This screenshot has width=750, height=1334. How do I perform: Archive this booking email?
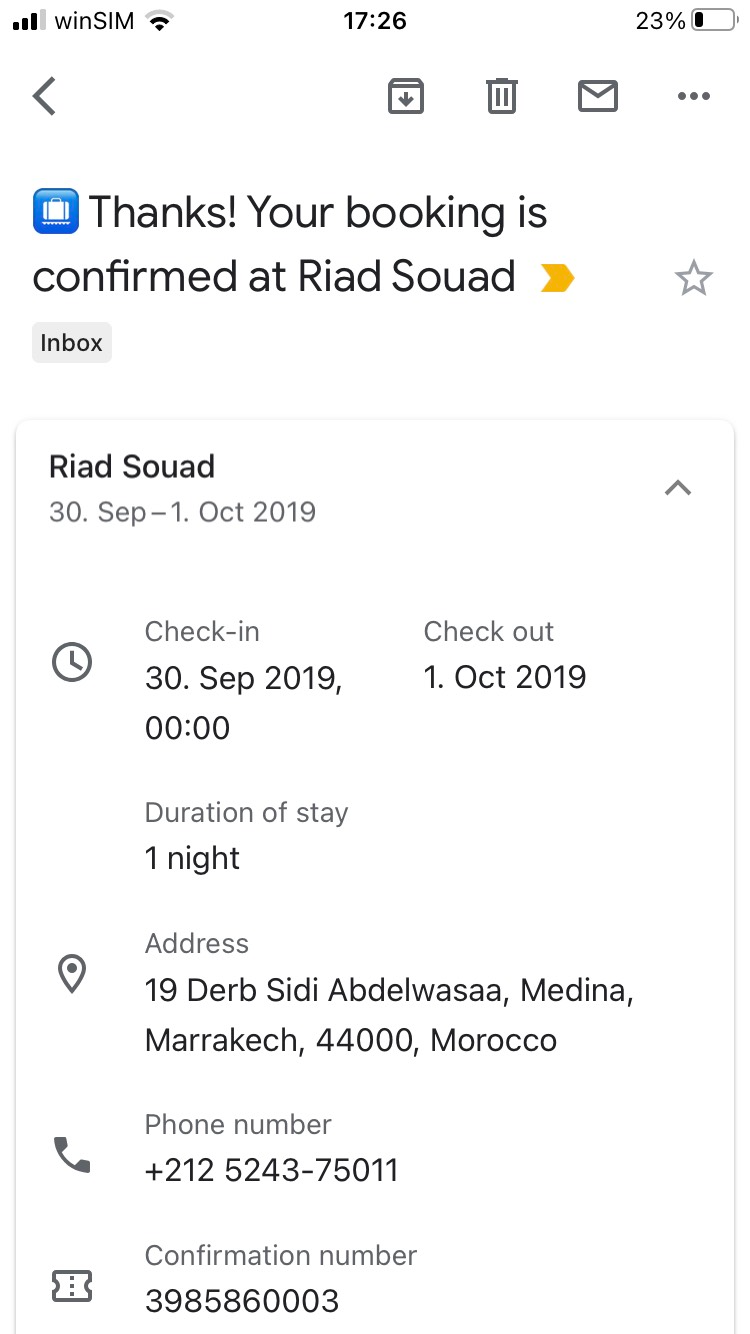coord(406,97)
